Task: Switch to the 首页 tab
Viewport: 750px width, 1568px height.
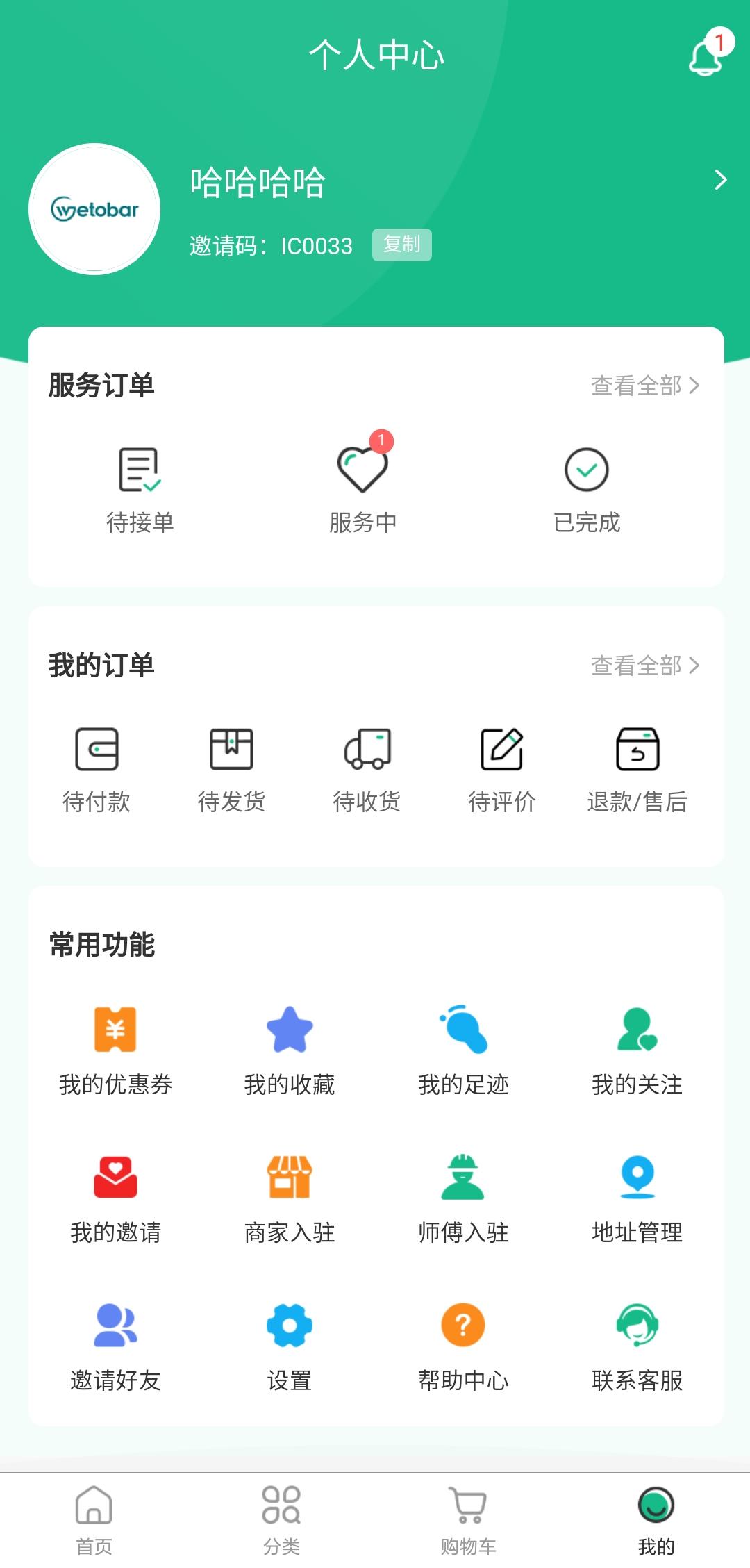Action: pos(94,1519)
